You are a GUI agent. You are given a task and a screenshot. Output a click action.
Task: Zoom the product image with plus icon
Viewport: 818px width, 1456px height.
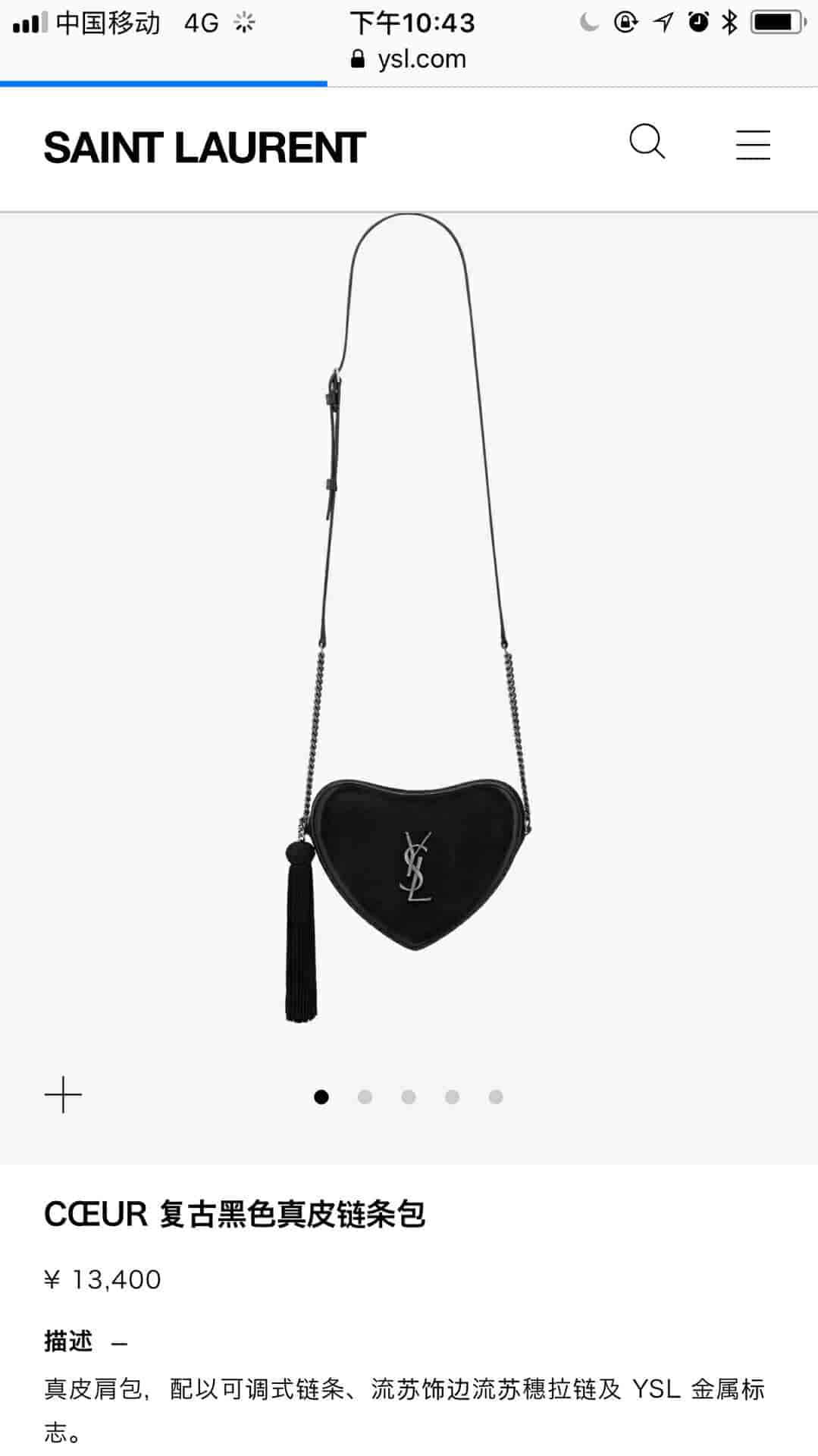point(63,1095)
